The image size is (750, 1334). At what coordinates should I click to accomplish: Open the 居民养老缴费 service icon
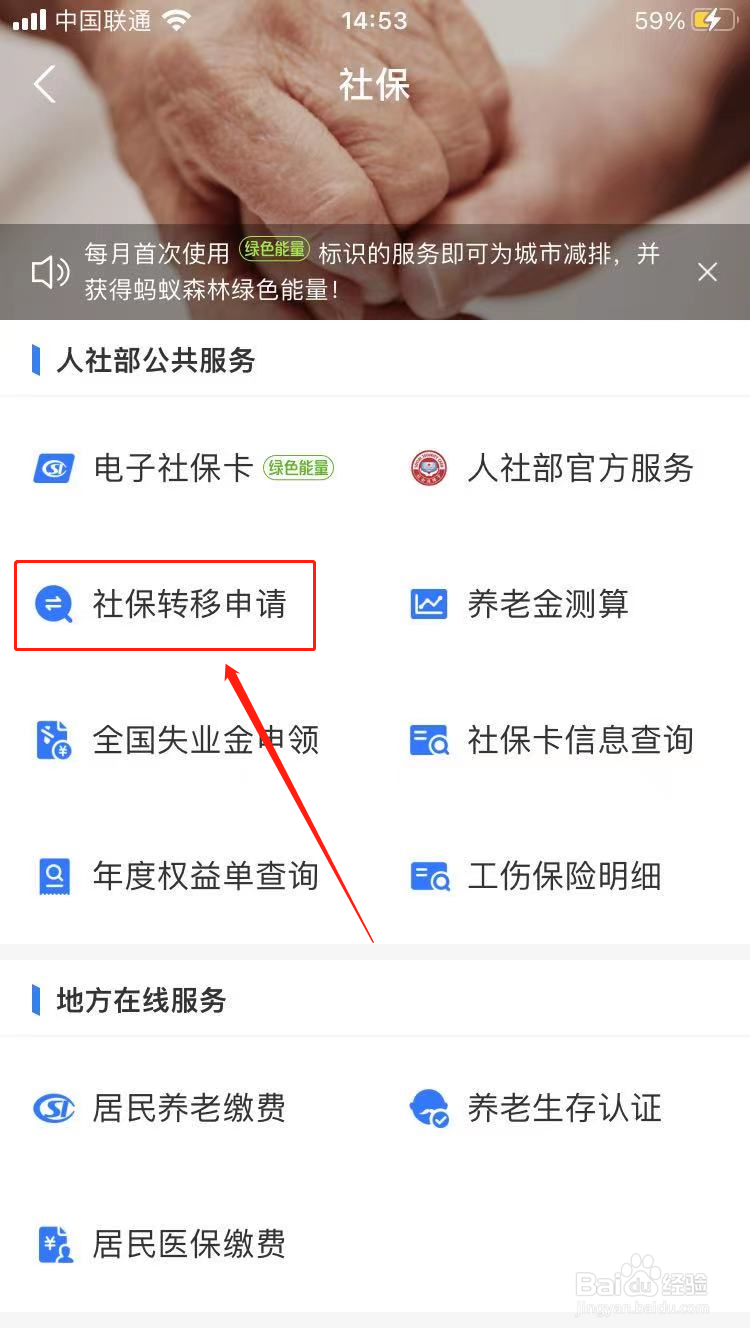tap(54, 1108)
